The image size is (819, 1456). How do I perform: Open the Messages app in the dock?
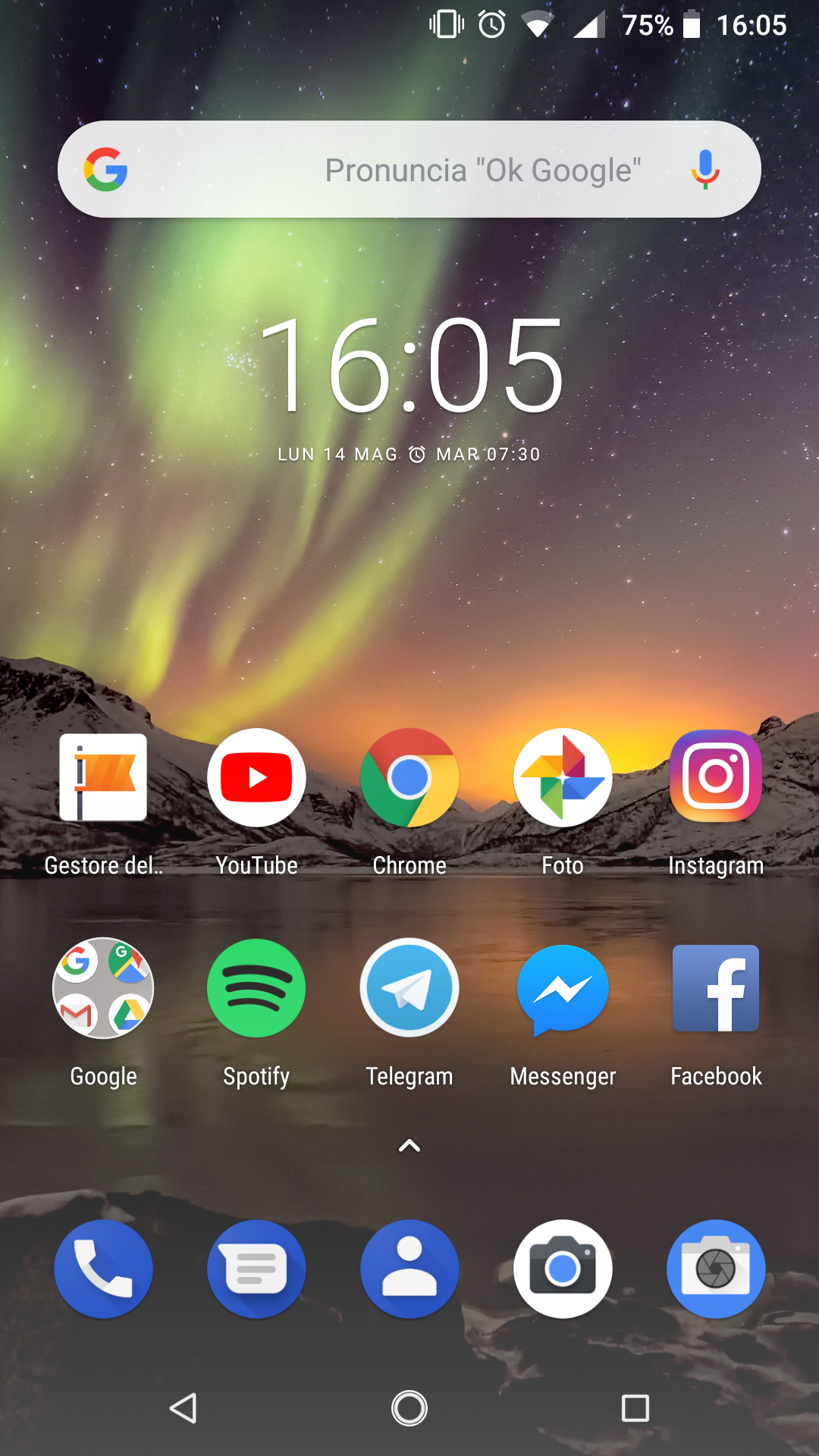coord(256,1269)
